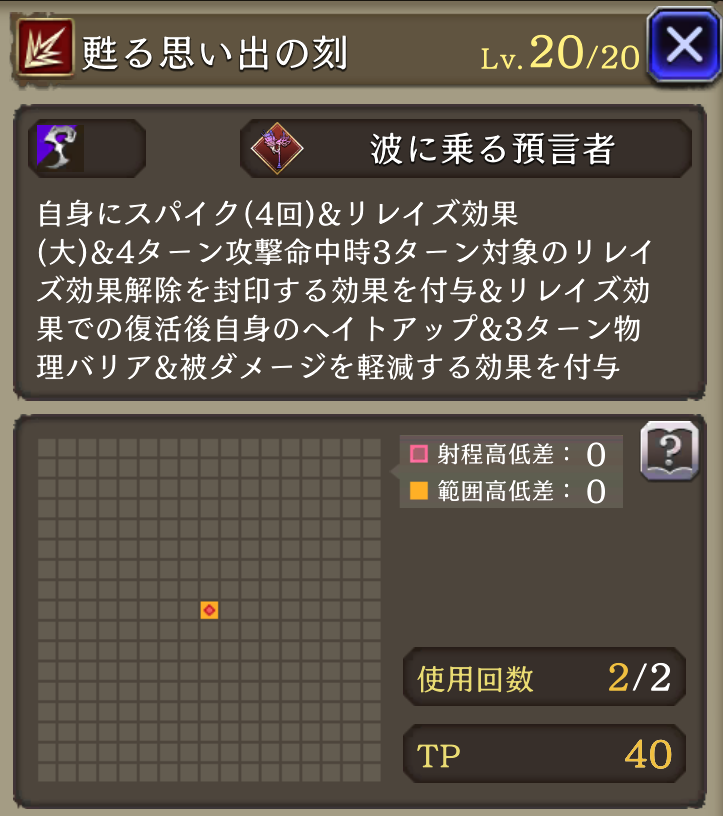
Task: Open the help book icon
Action: (x=668, y=452)
